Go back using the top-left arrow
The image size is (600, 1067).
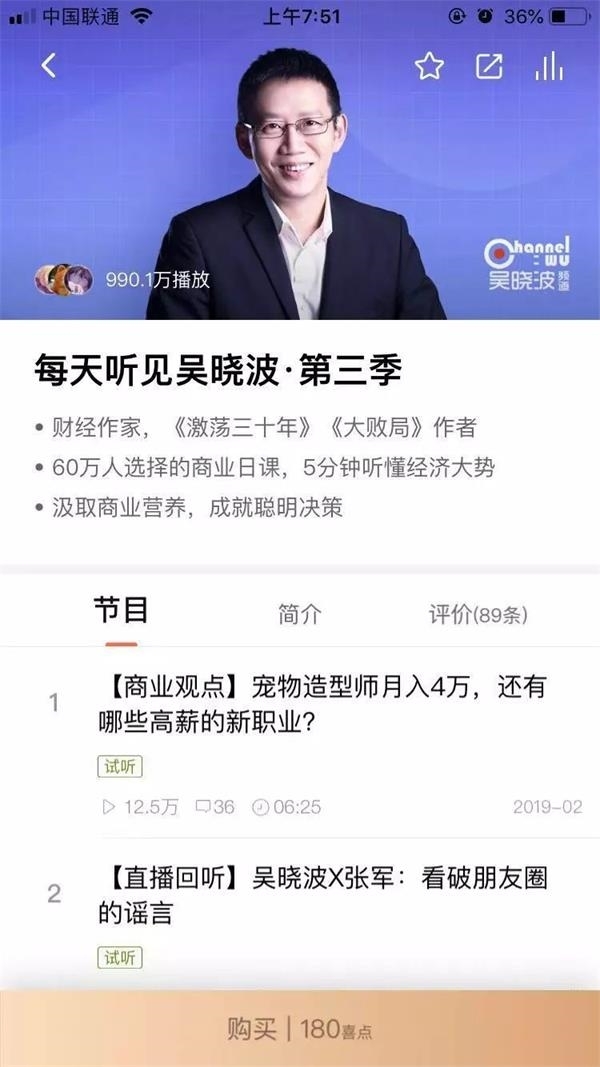(x=49, y=66)
